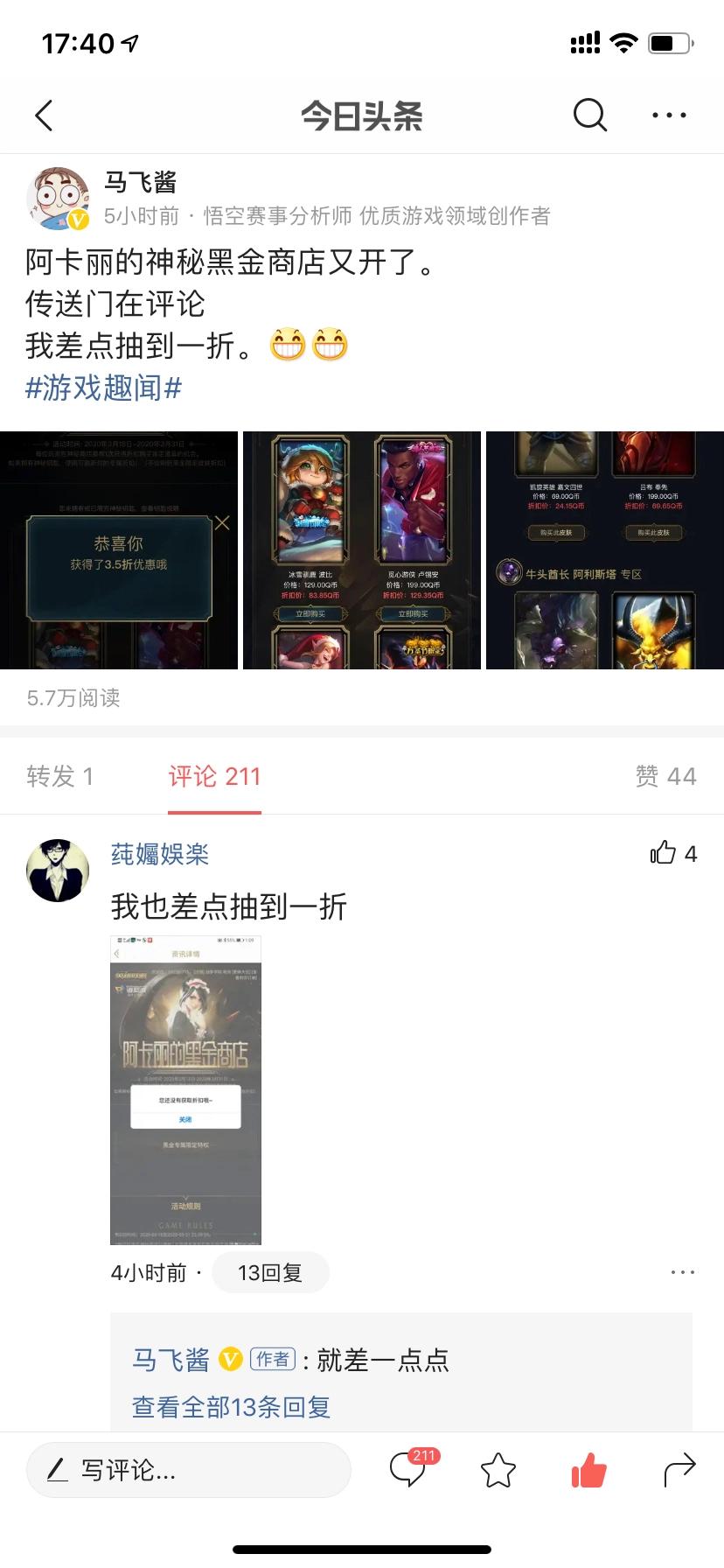Tap the 写评论 input field

[x=188, y=1470]
